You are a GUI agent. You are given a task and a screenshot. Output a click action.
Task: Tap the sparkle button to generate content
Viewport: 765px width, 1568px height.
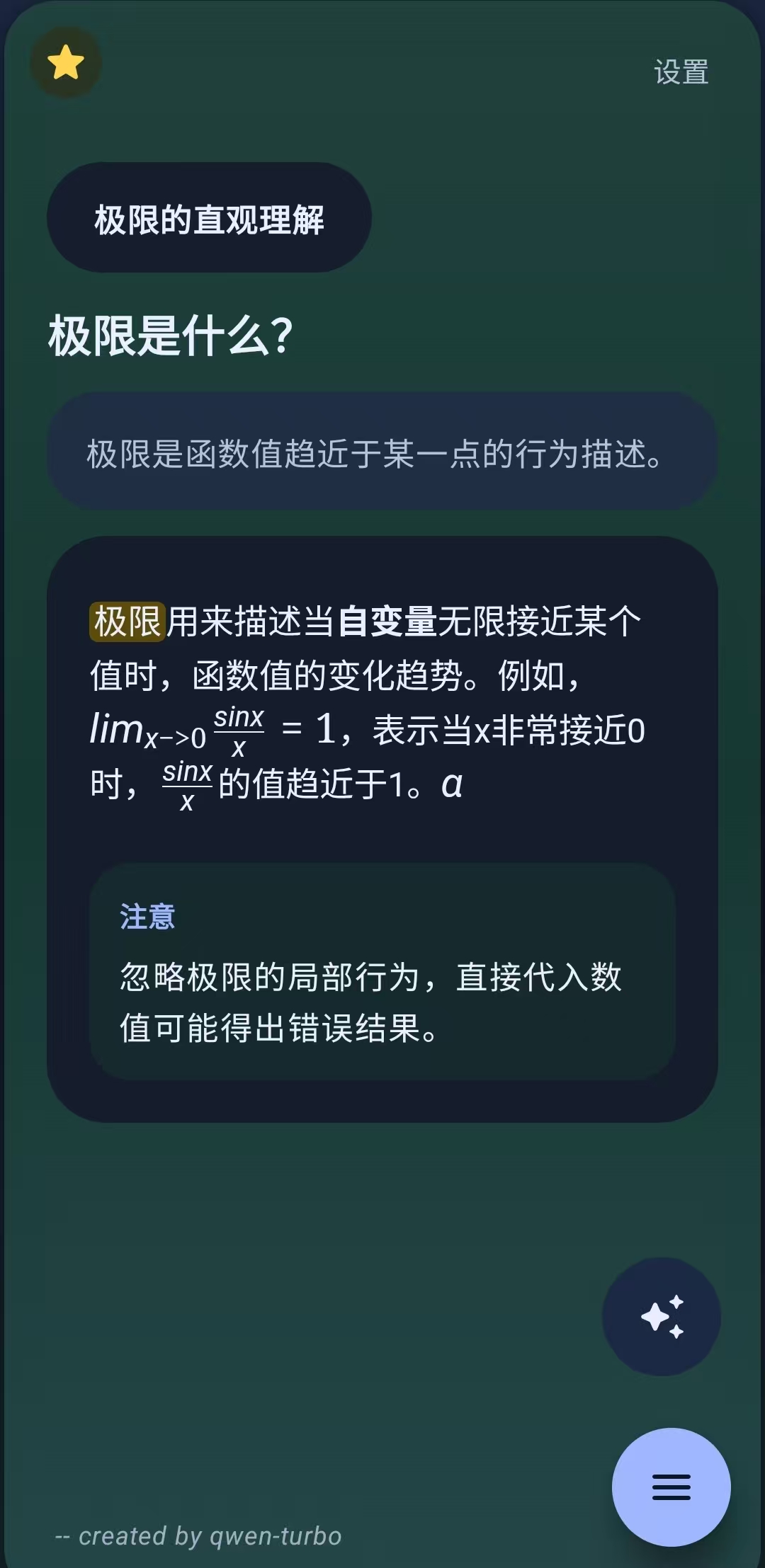[x=660, y=1317]
